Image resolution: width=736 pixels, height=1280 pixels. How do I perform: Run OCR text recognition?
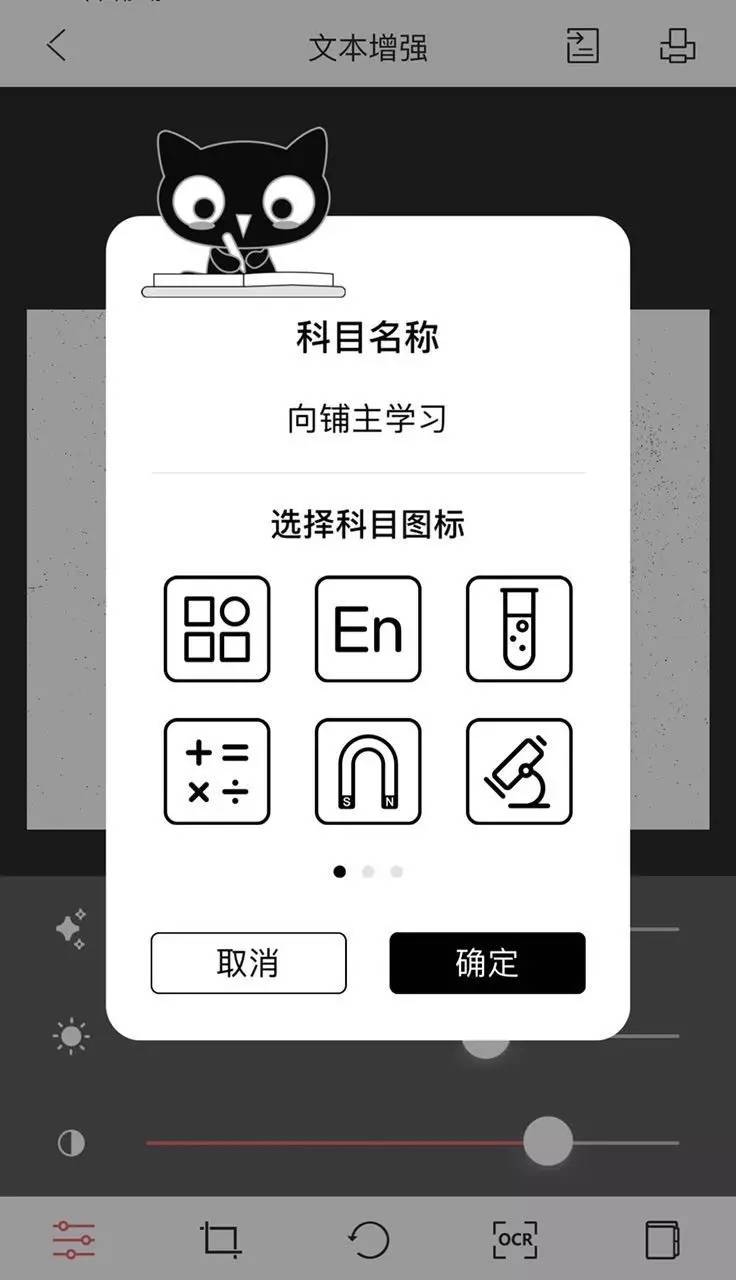515,1240
